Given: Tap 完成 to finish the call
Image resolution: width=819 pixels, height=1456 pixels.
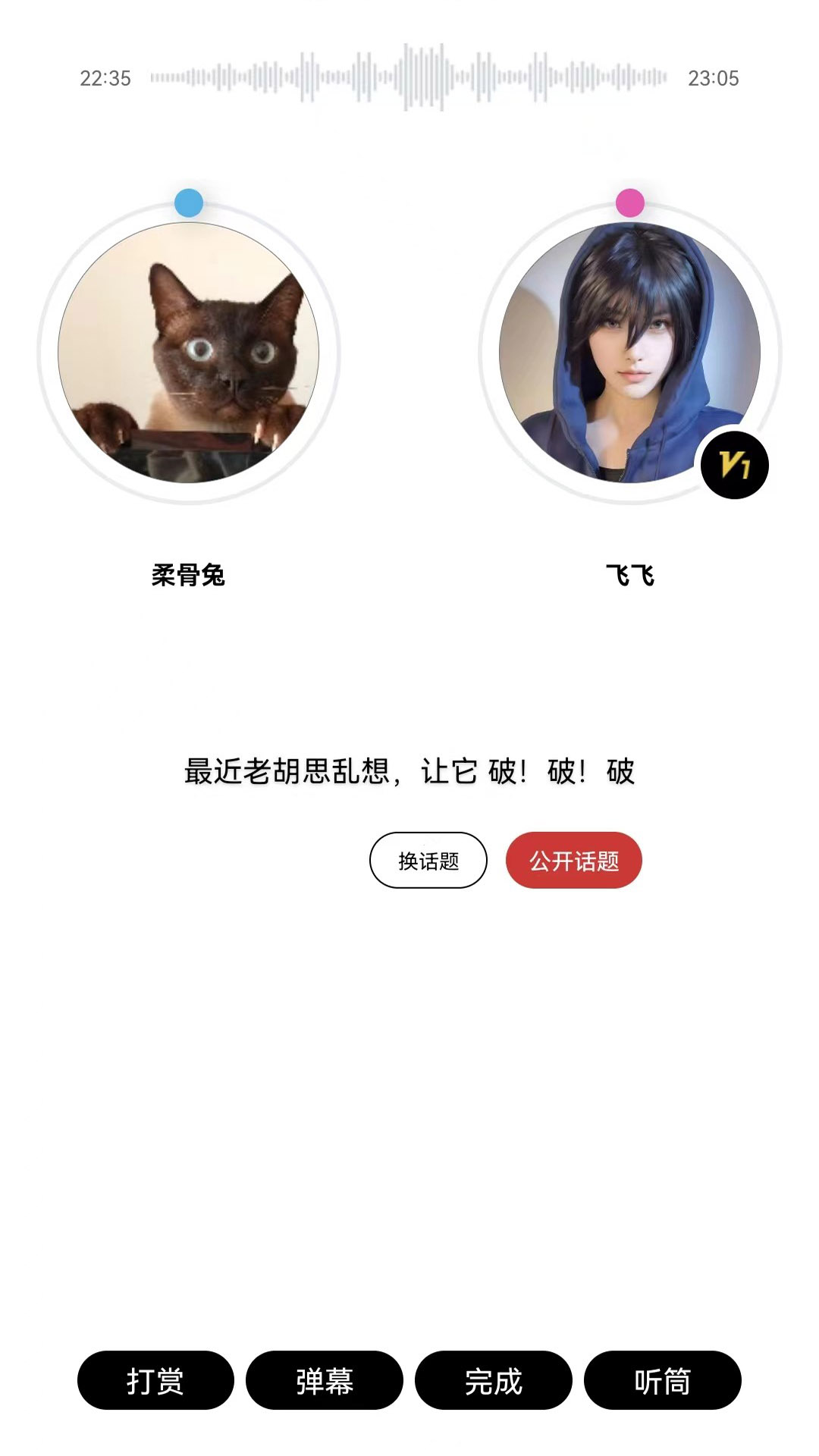Looking at the screenshot, I should (x=494, y=1382).
